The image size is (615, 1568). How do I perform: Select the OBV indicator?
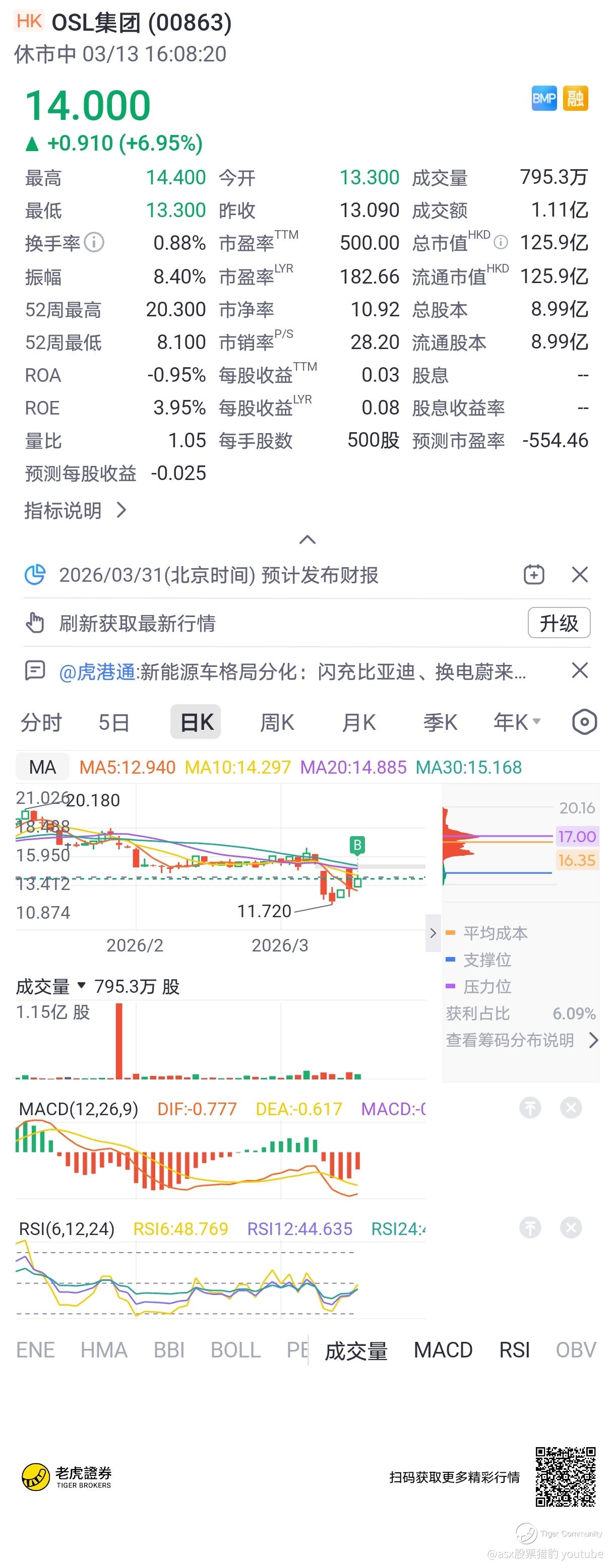pyautogui.click(x=575, y=1350)
